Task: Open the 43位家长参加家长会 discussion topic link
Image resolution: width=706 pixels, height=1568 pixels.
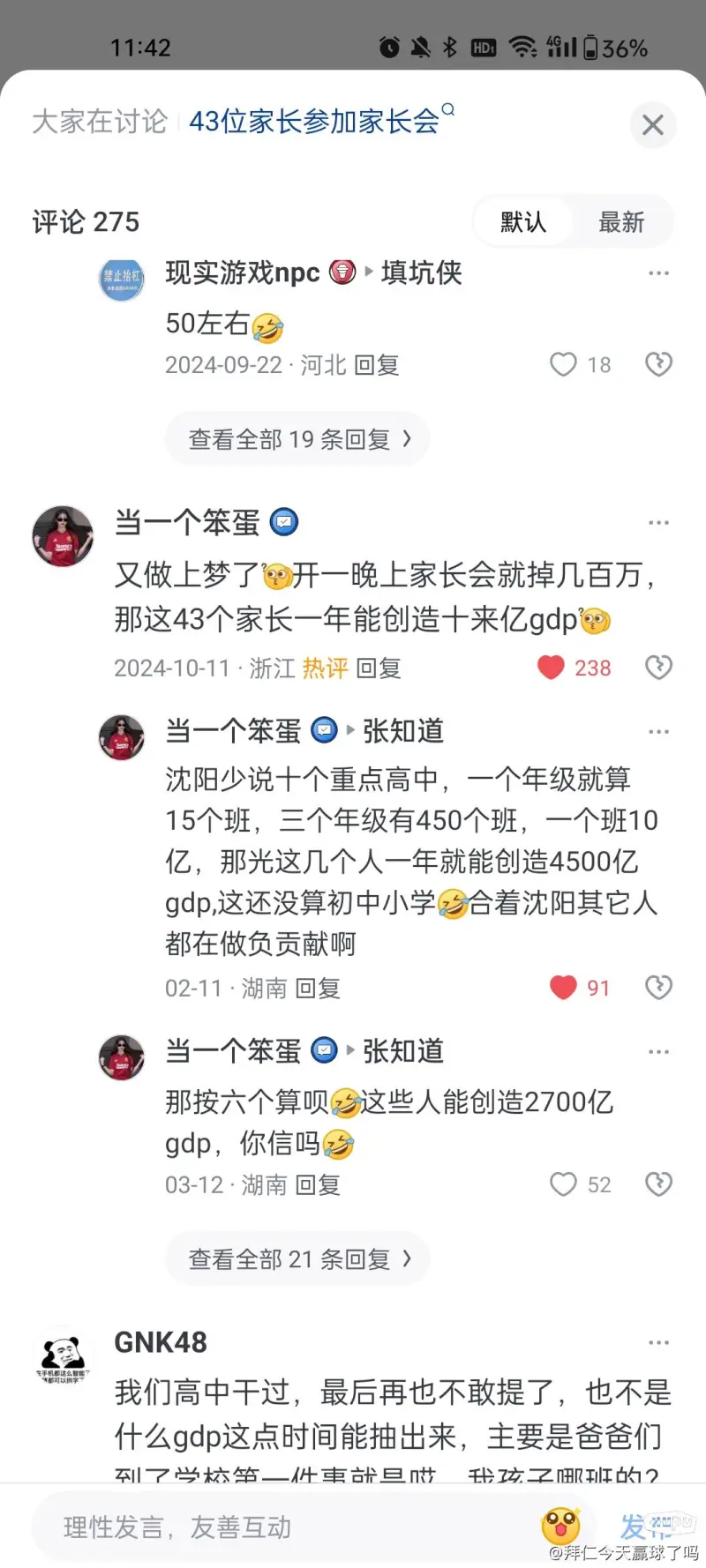Action: coord(314,121)
